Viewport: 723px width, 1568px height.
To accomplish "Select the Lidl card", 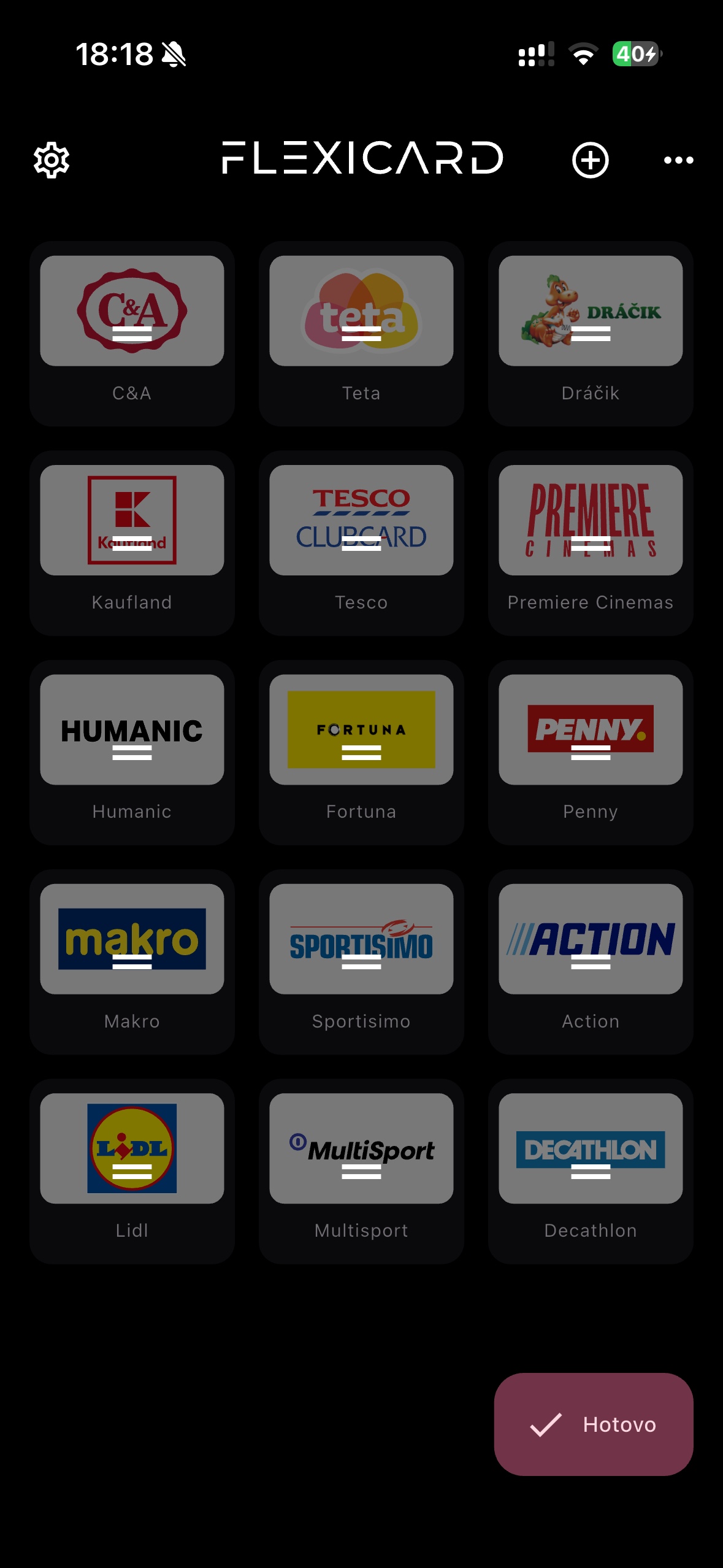I will pyautogui.click(x=132, y=1171).
